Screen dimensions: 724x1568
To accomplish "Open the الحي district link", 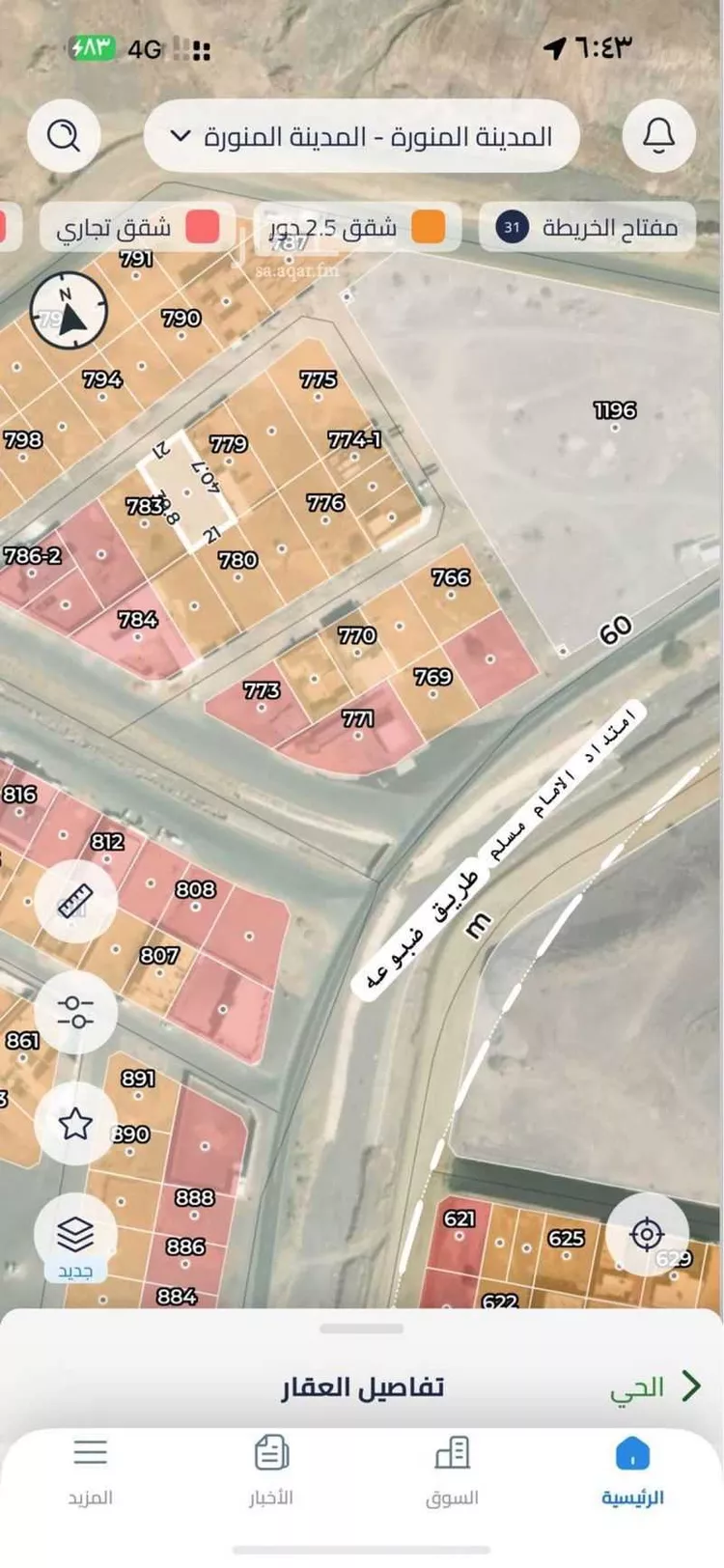I will point(654,1387).
